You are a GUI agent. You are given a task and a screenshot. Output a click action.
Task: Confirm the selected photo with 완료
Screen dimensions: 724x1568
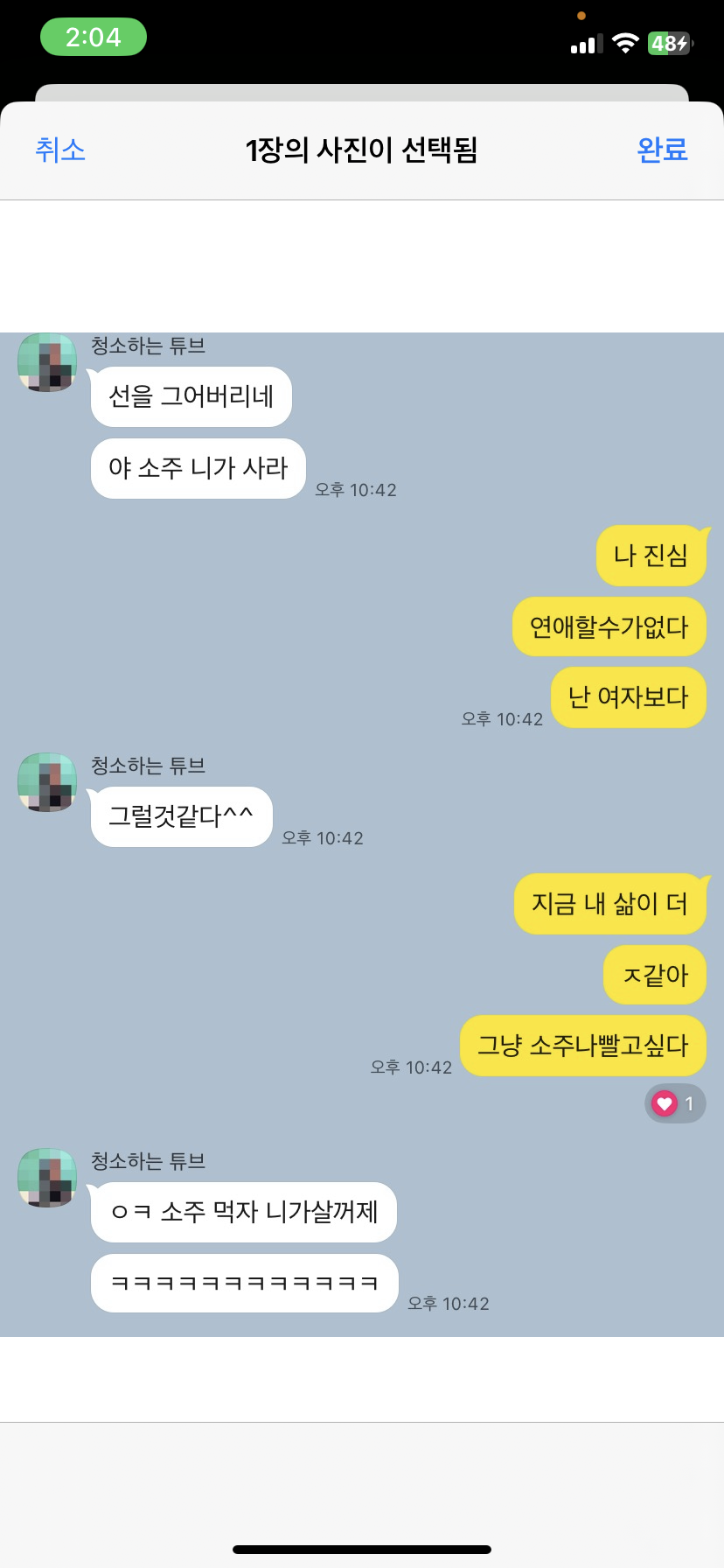point(662,150)
